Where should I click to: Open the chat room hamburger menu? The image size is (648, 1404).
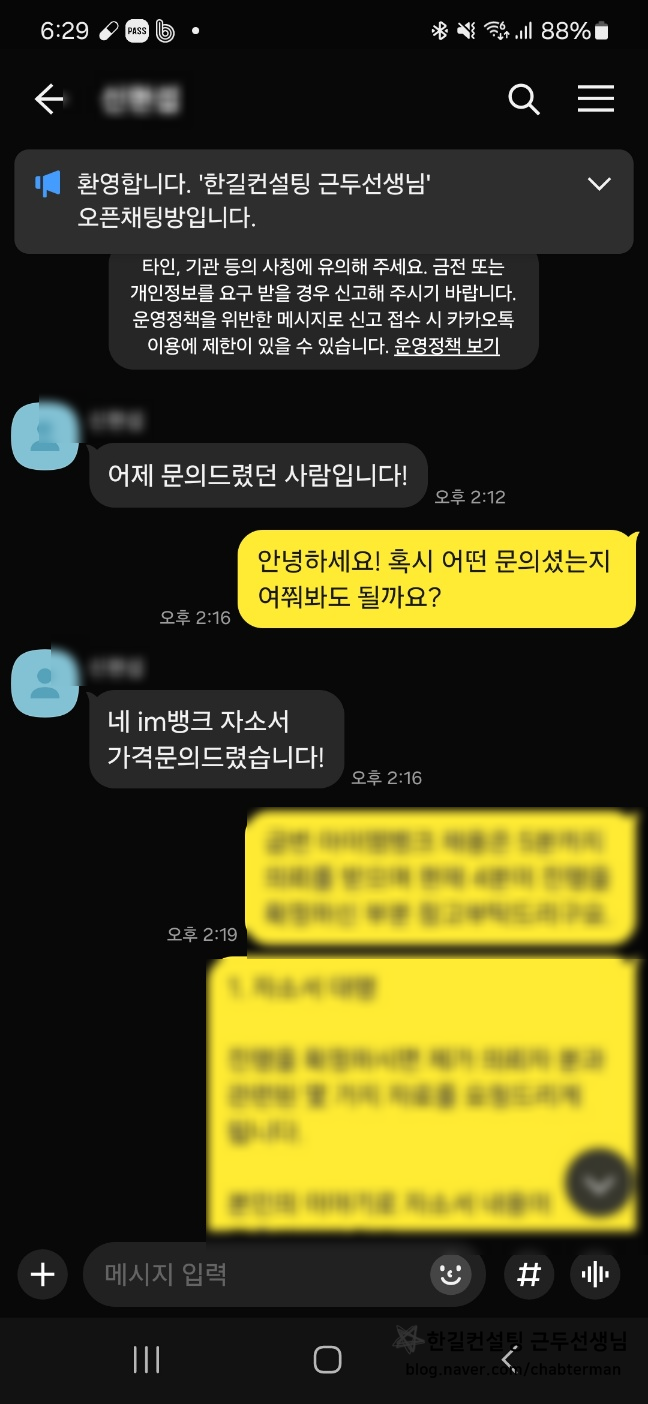click(x=596, y=98)
